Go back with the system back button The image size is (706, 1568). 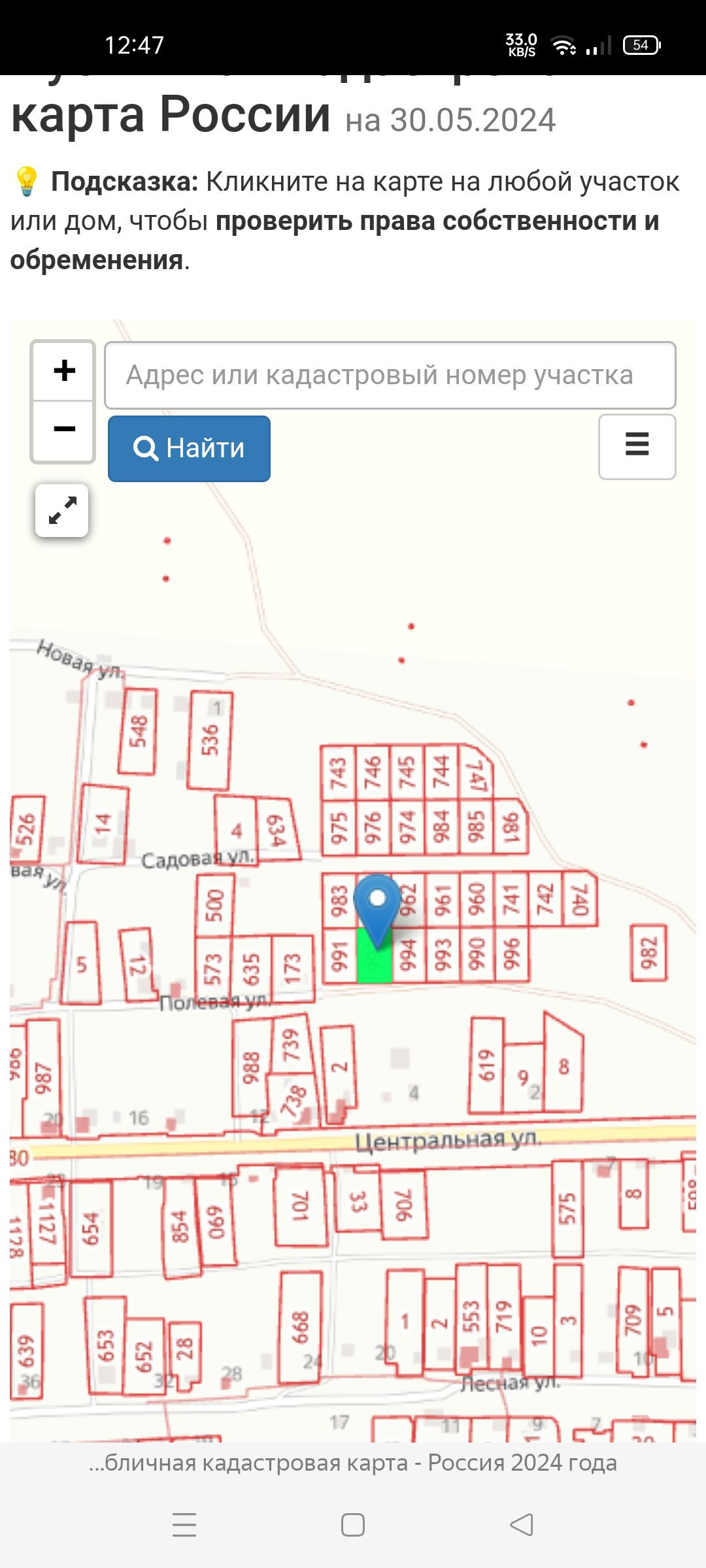pyautogui.click(x=522, y=1525)
